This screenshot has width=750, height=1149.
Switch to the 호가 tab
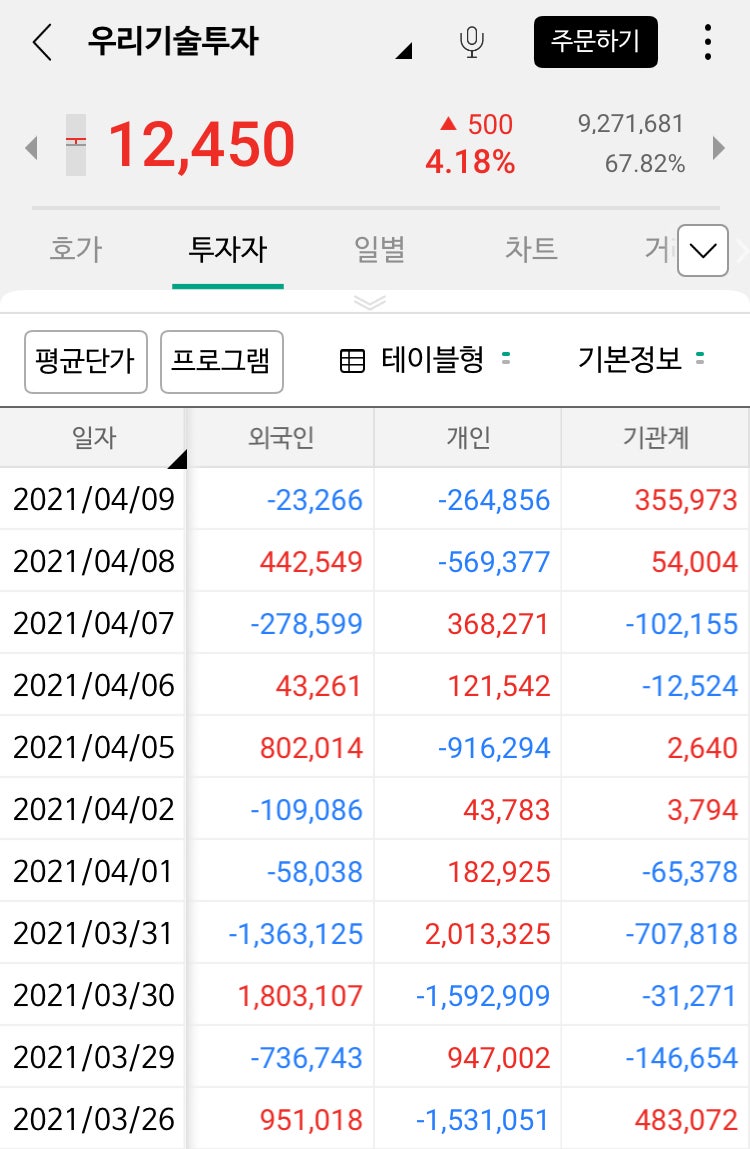(77, 249)
